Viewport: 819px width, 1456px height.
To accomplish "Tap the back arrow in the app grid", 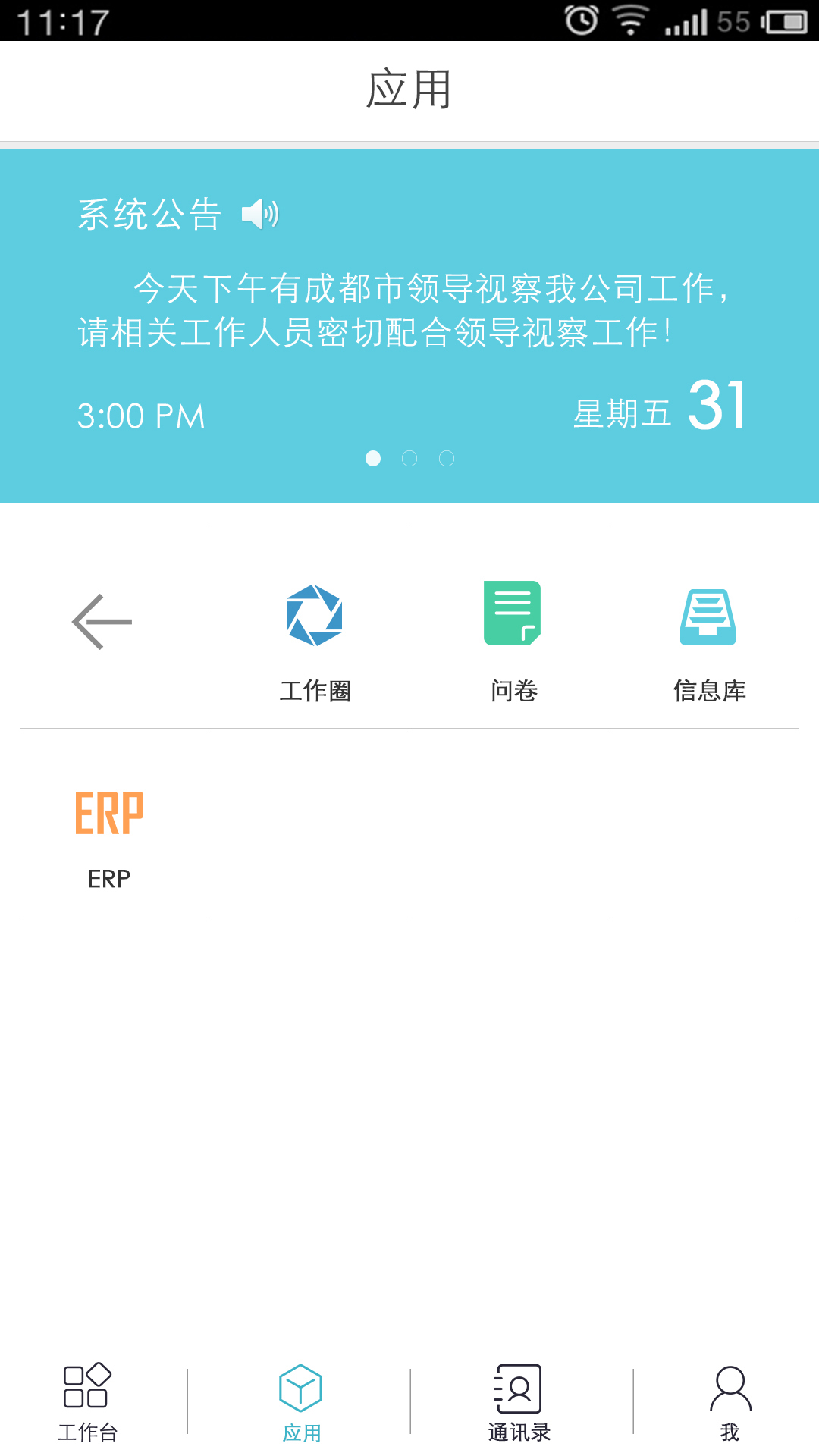I will click(x=102, y=622).
